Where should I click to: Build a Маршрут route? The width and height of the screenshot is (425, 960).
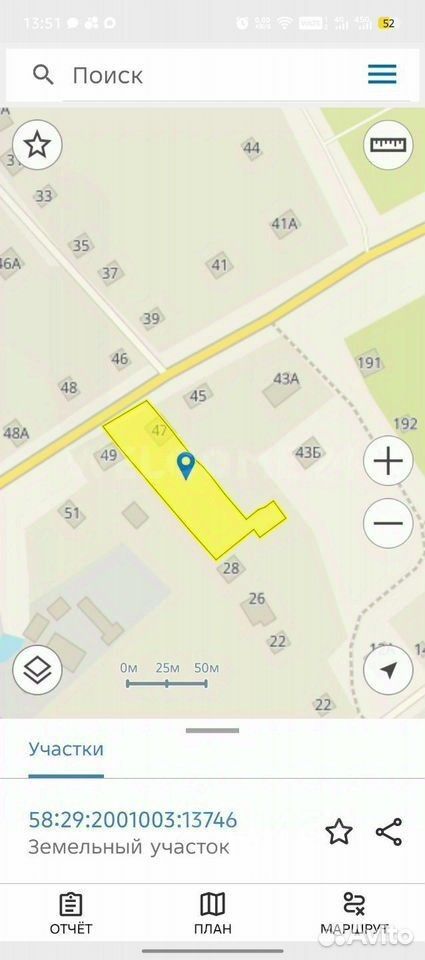(354, 913)
